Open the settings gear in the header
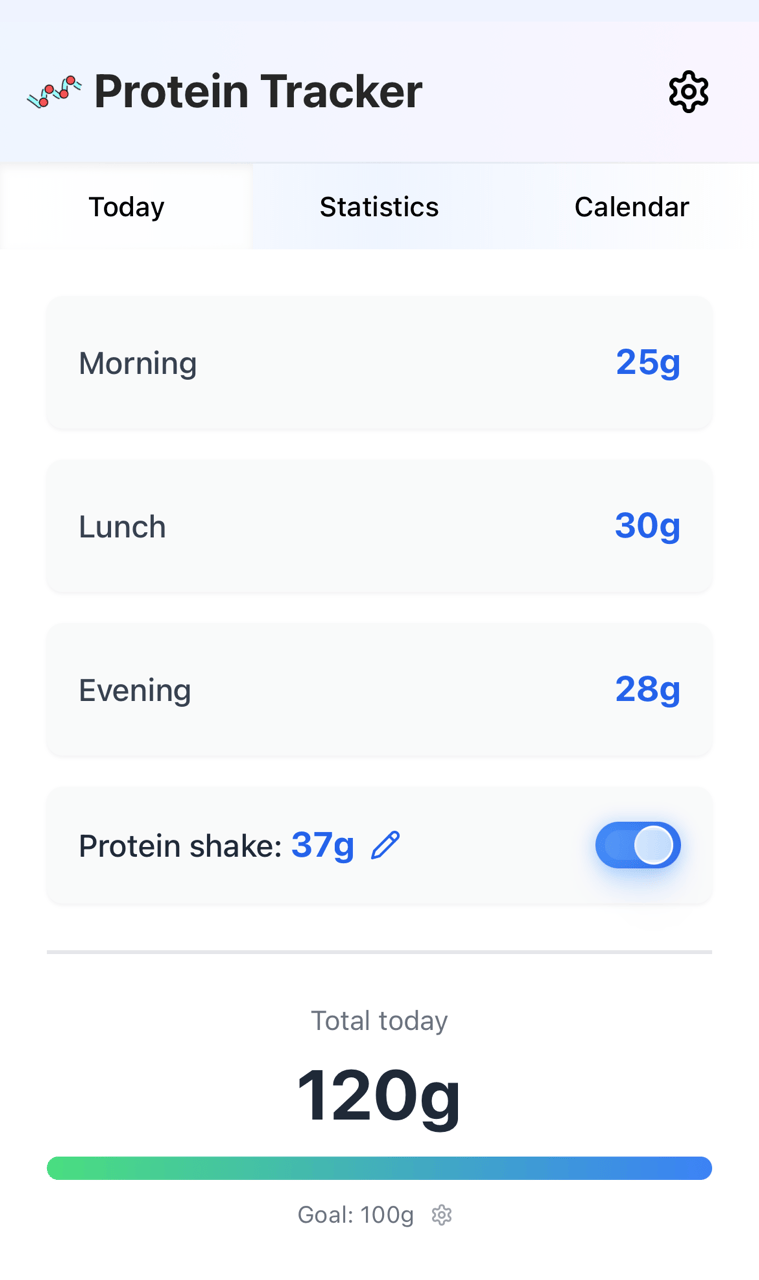Viewport: 759px width, 1280px height. [688, 91]
